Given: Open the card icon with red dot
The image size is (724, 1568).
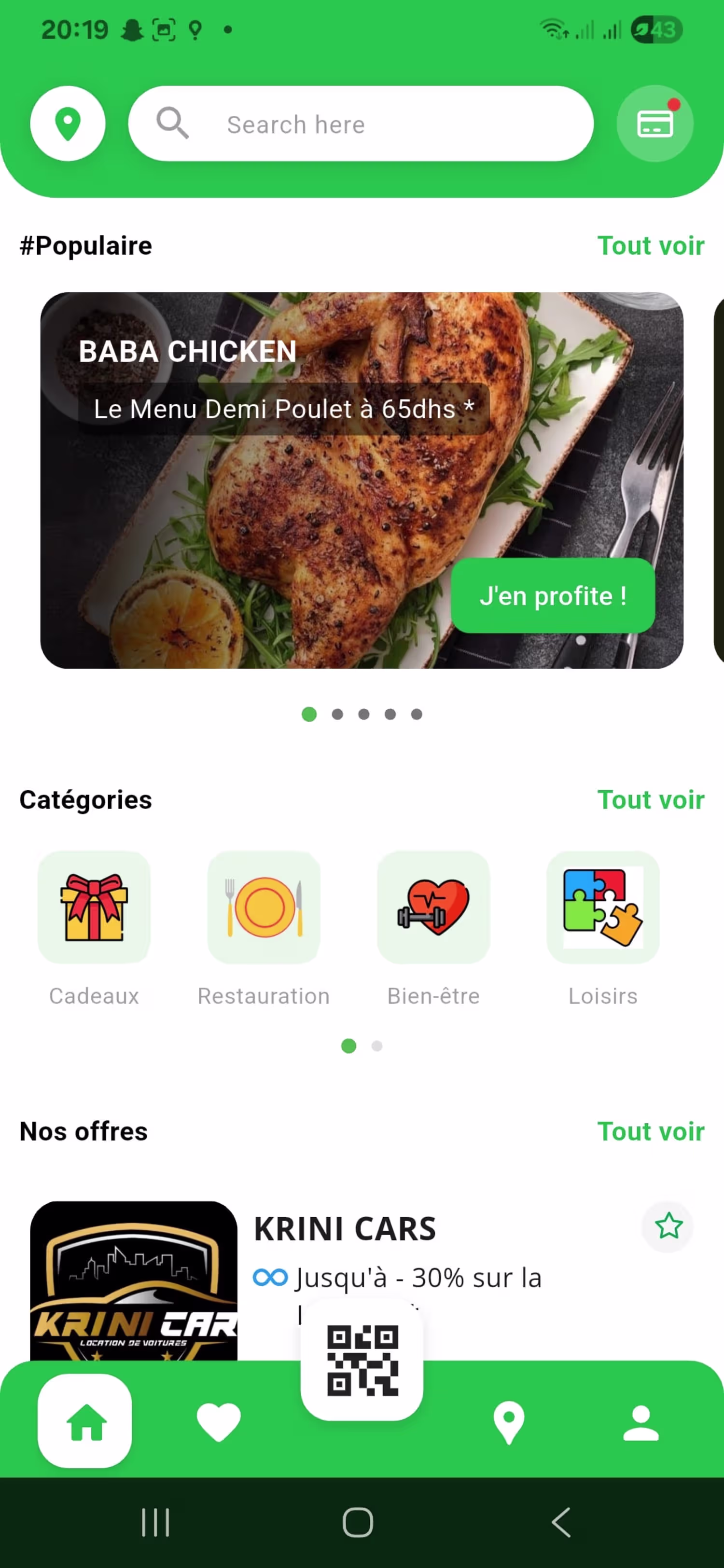Looking at the screenshot, I should pos(654,124).
